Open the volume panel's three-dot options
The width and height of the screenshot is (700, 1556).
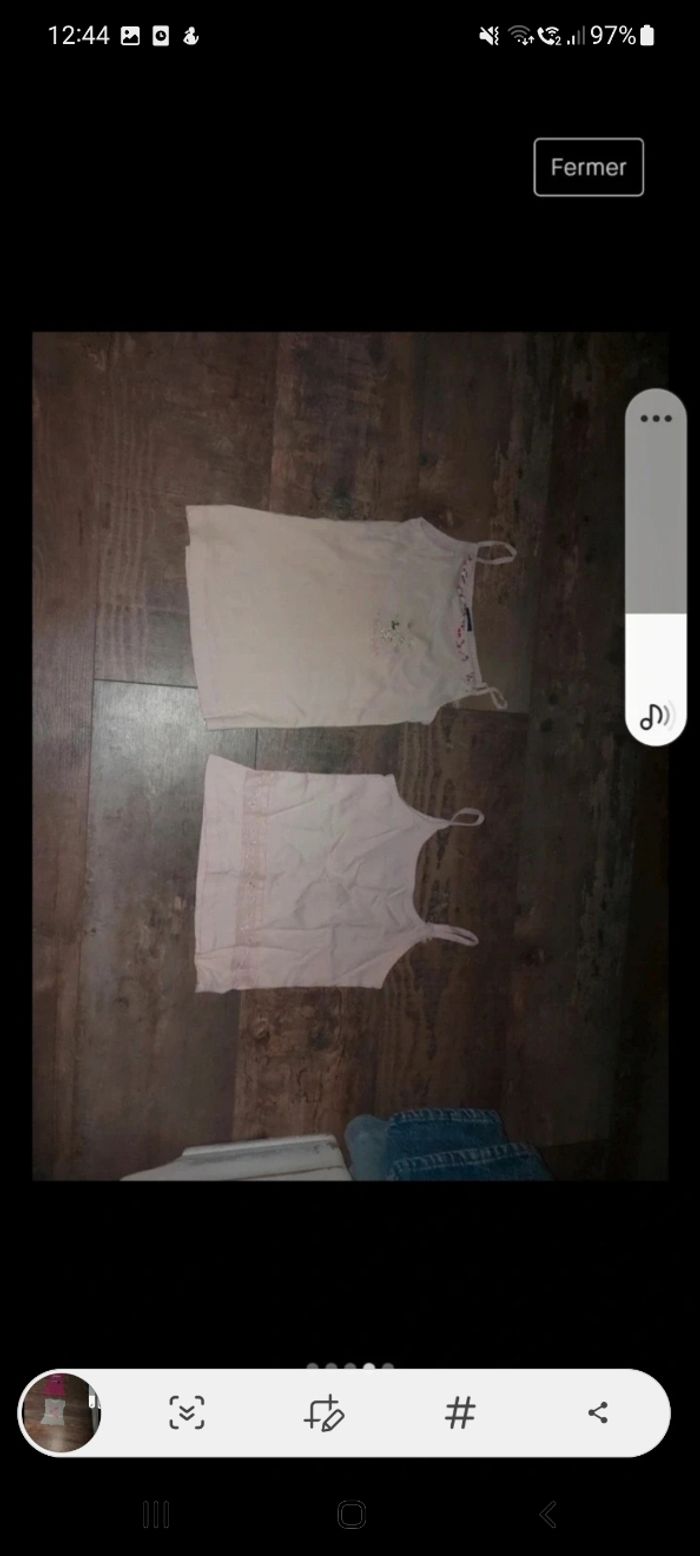pos(656,418)
